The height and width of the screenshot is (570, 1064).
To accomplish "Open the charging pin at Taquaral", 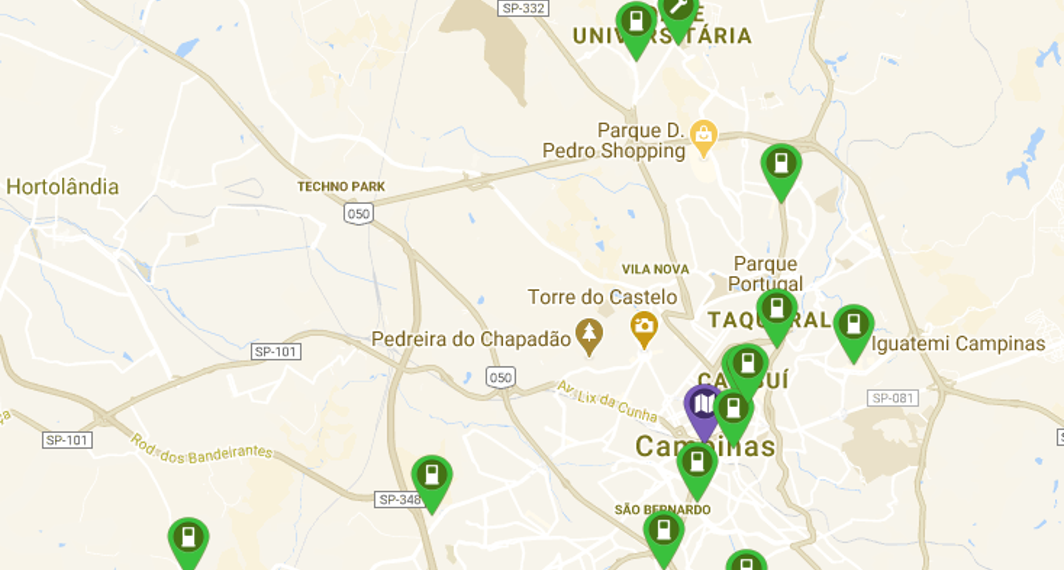I will tap(777, 311).
